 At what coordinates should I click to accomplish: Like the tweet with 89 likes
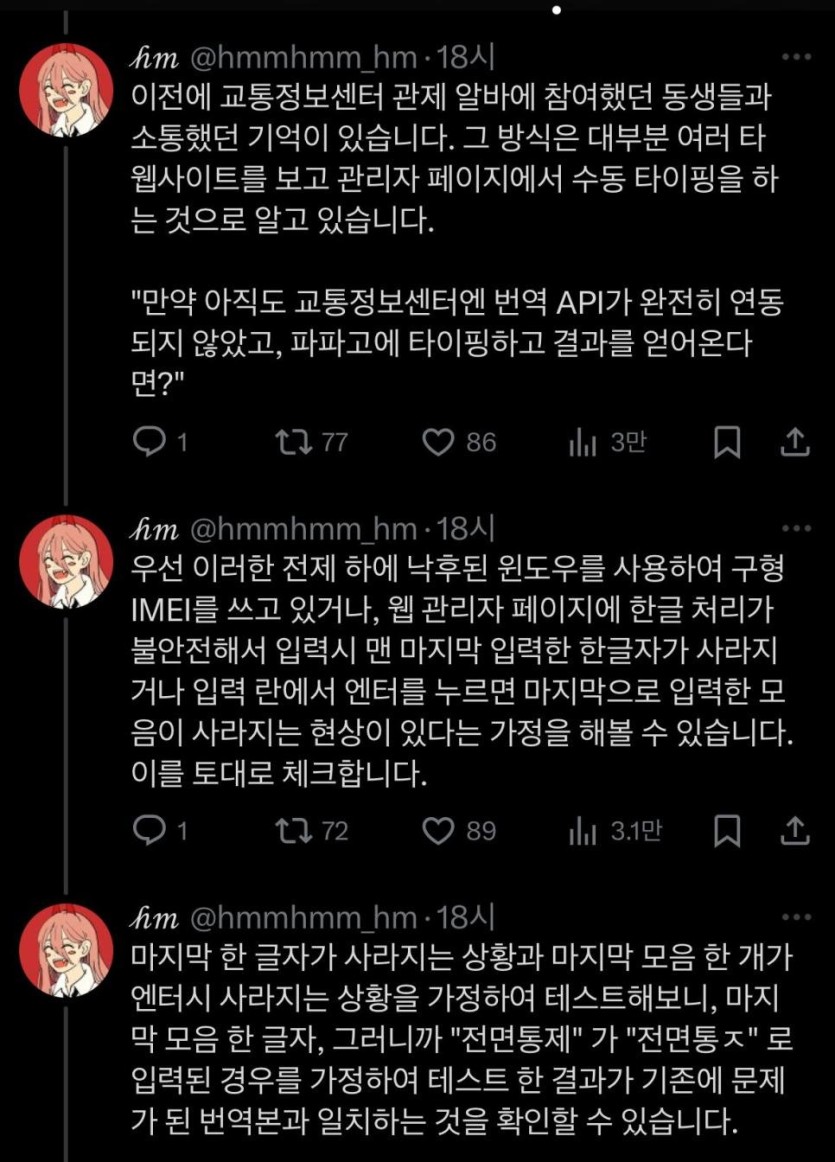[439, 830]
